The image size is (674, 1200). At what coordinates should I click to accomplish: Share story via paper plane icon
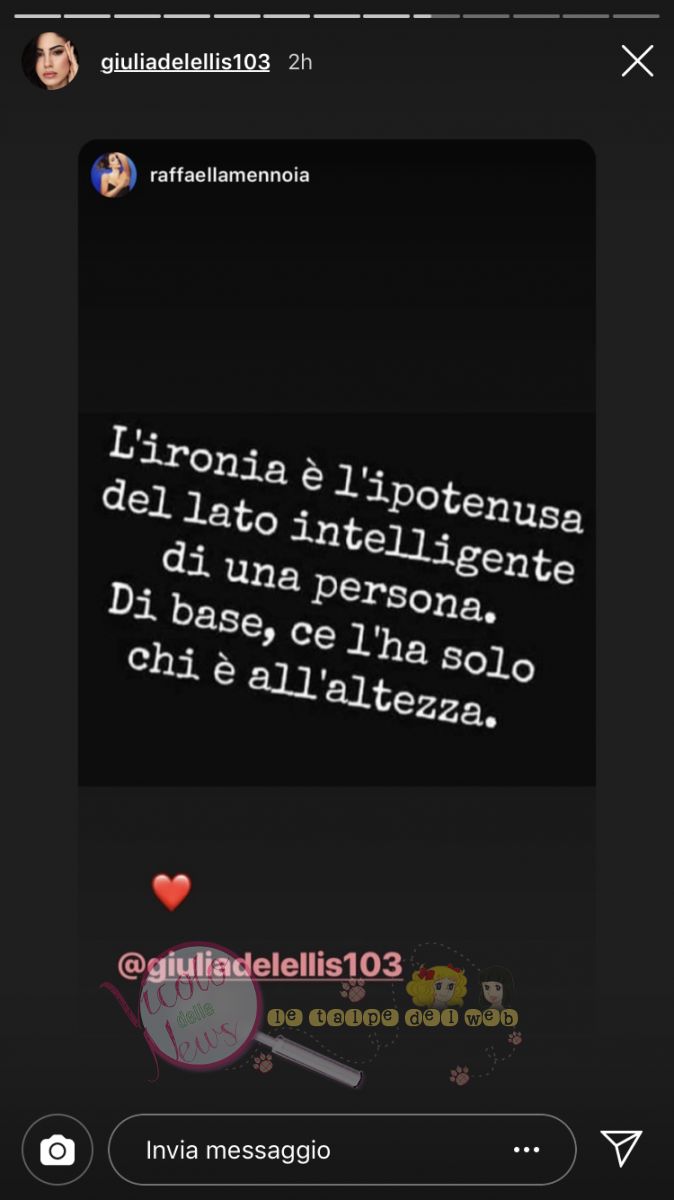pyautogui.click(x=621, y=1149)
